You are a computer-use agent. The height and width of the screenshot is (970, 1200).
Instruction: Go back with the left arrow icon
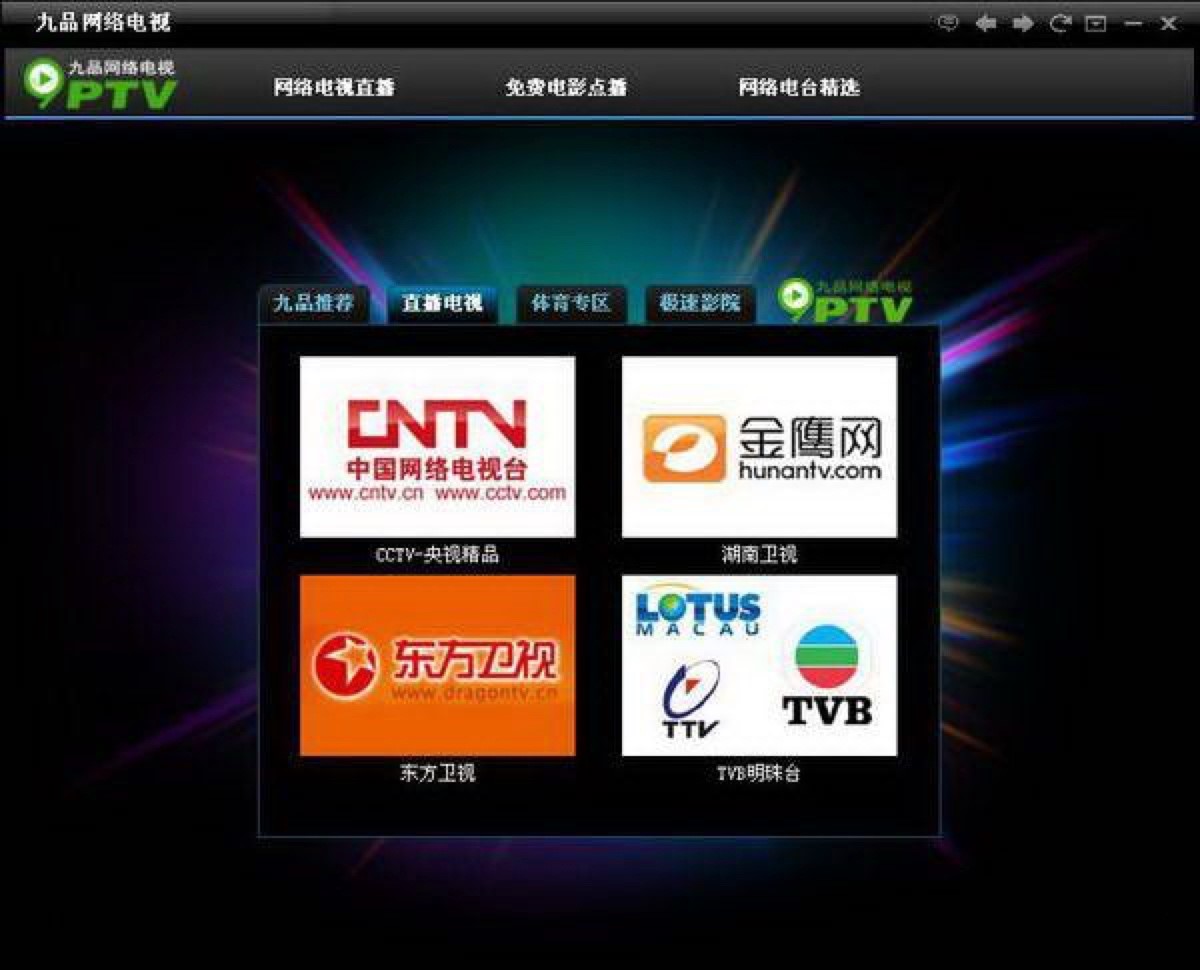[986, 24]
